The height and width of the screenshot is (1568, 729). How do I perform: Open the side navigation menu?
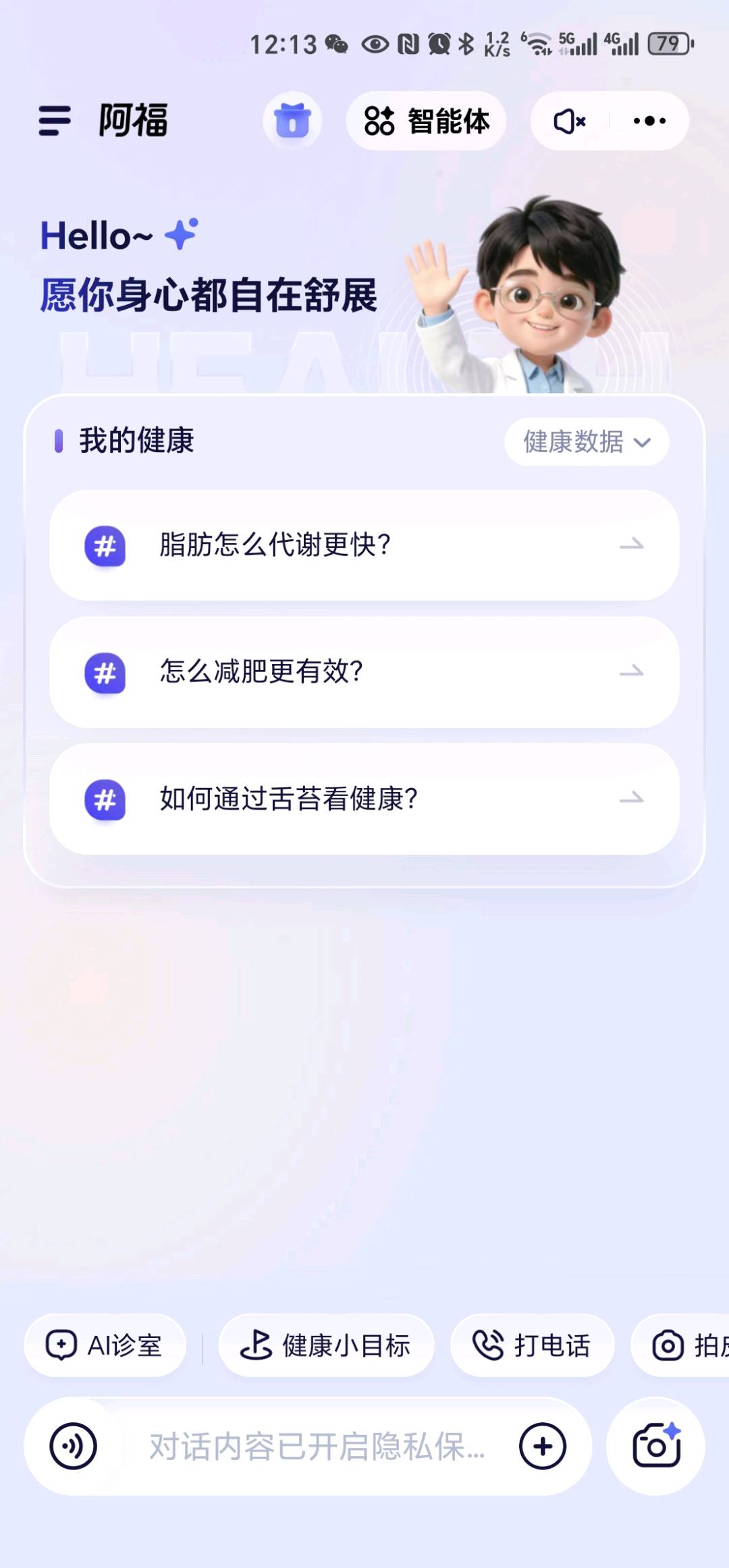click(x=55, y=120)
